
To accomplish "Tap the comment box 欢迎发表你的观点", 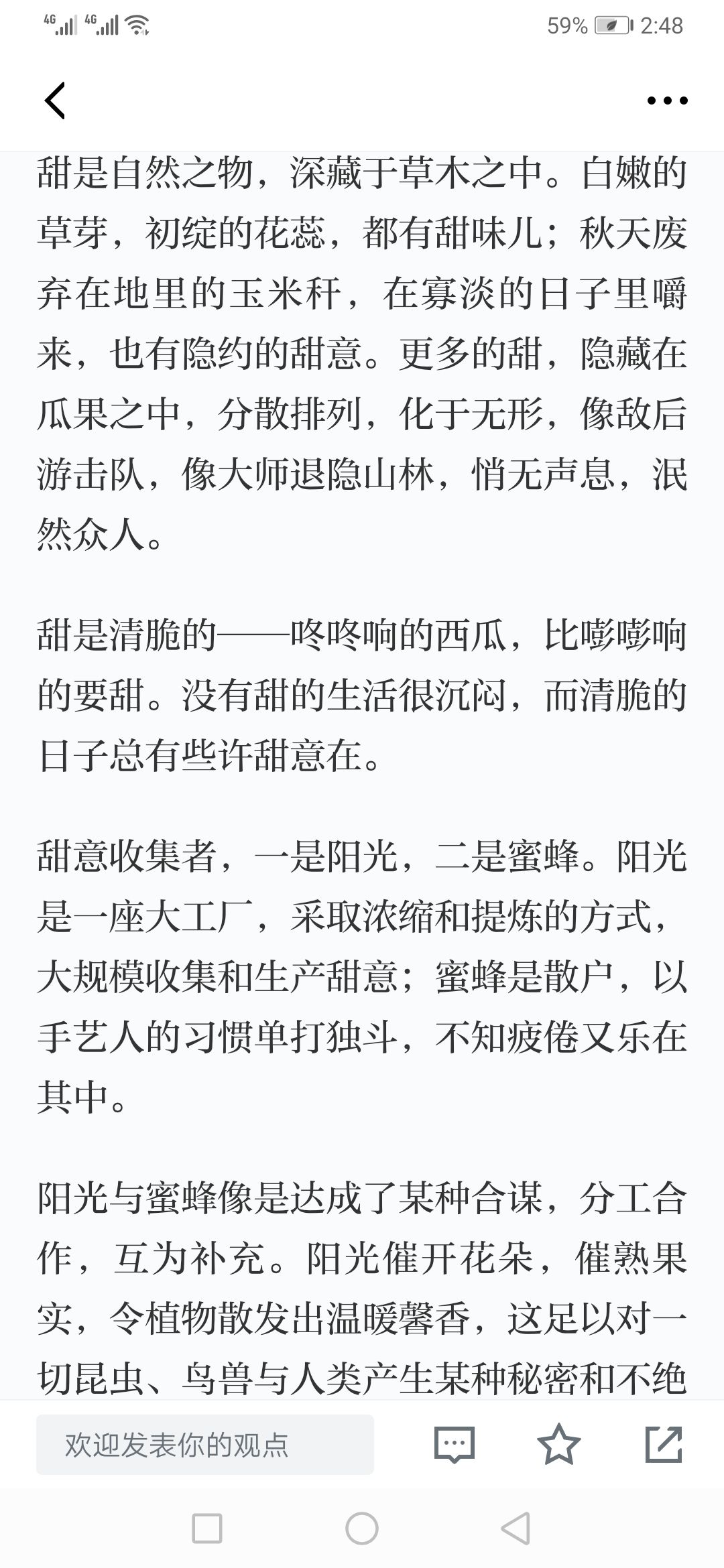I will click(205, 1445).
